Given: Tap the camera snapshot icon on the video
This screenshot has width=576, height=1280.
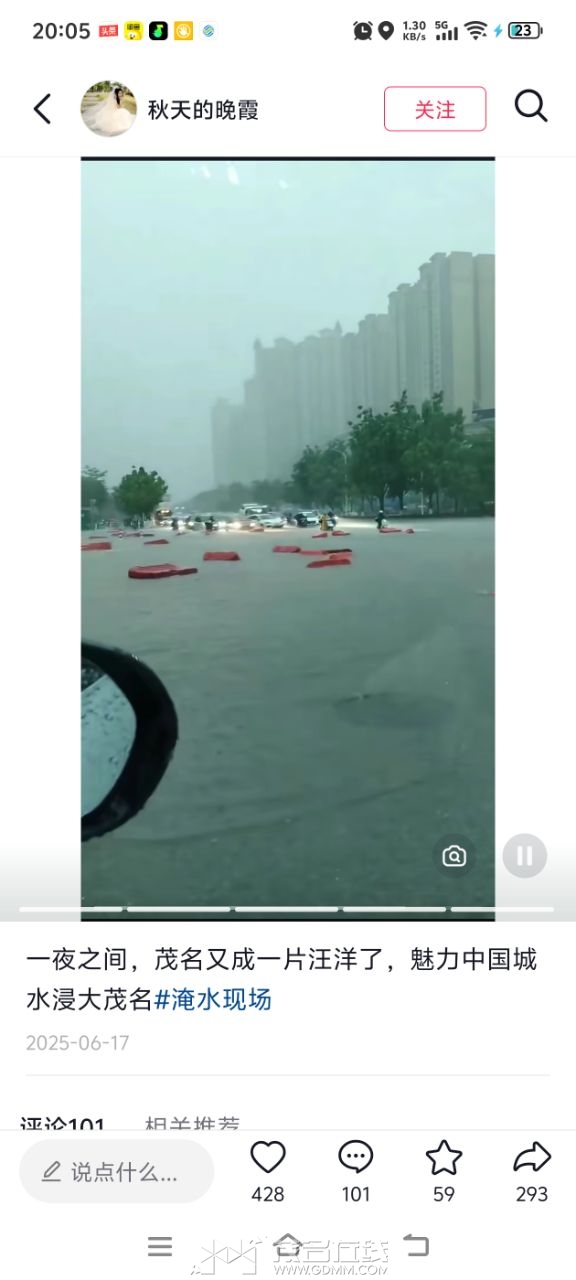Looking at the screenshot, I should 454,856.
